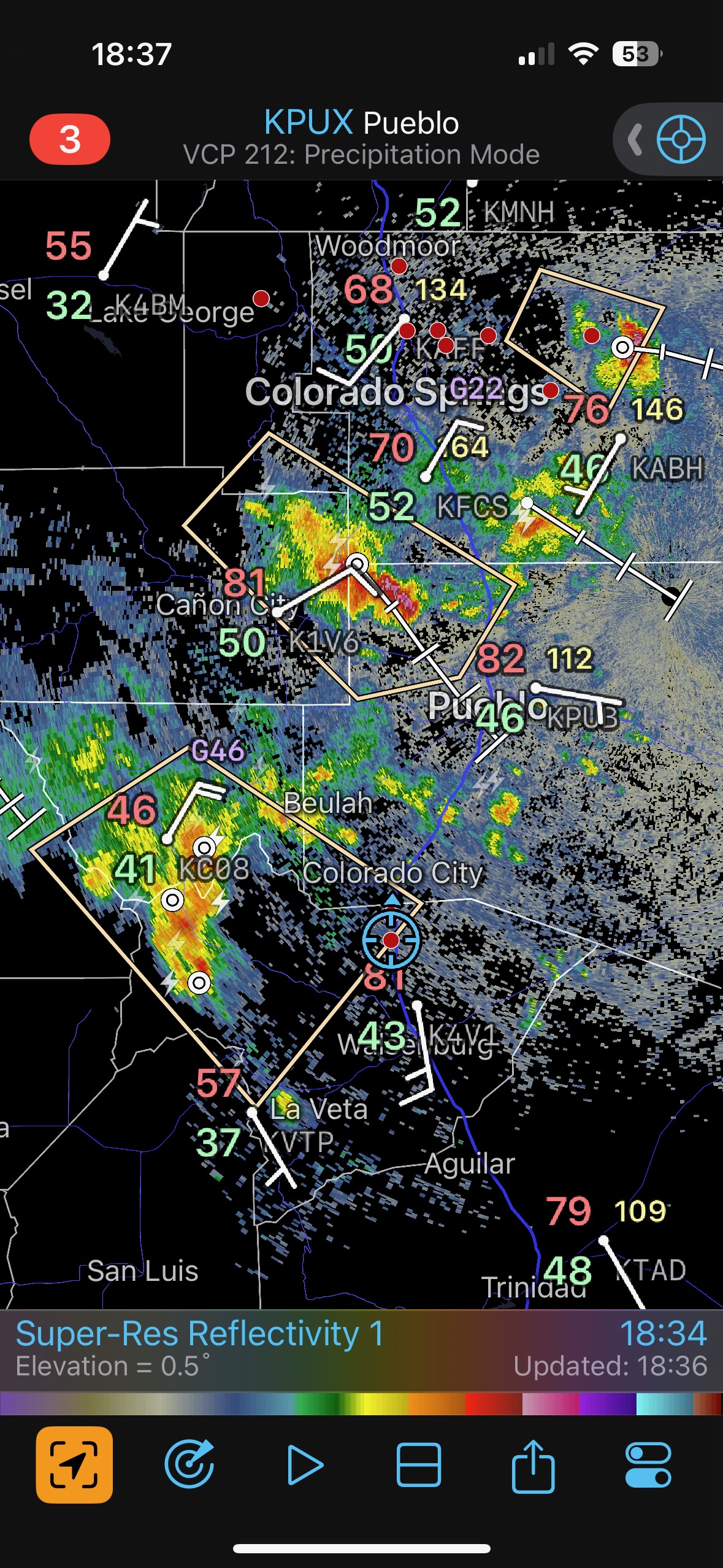Select the KTAD Trinidad station observation

[651, 1270]
